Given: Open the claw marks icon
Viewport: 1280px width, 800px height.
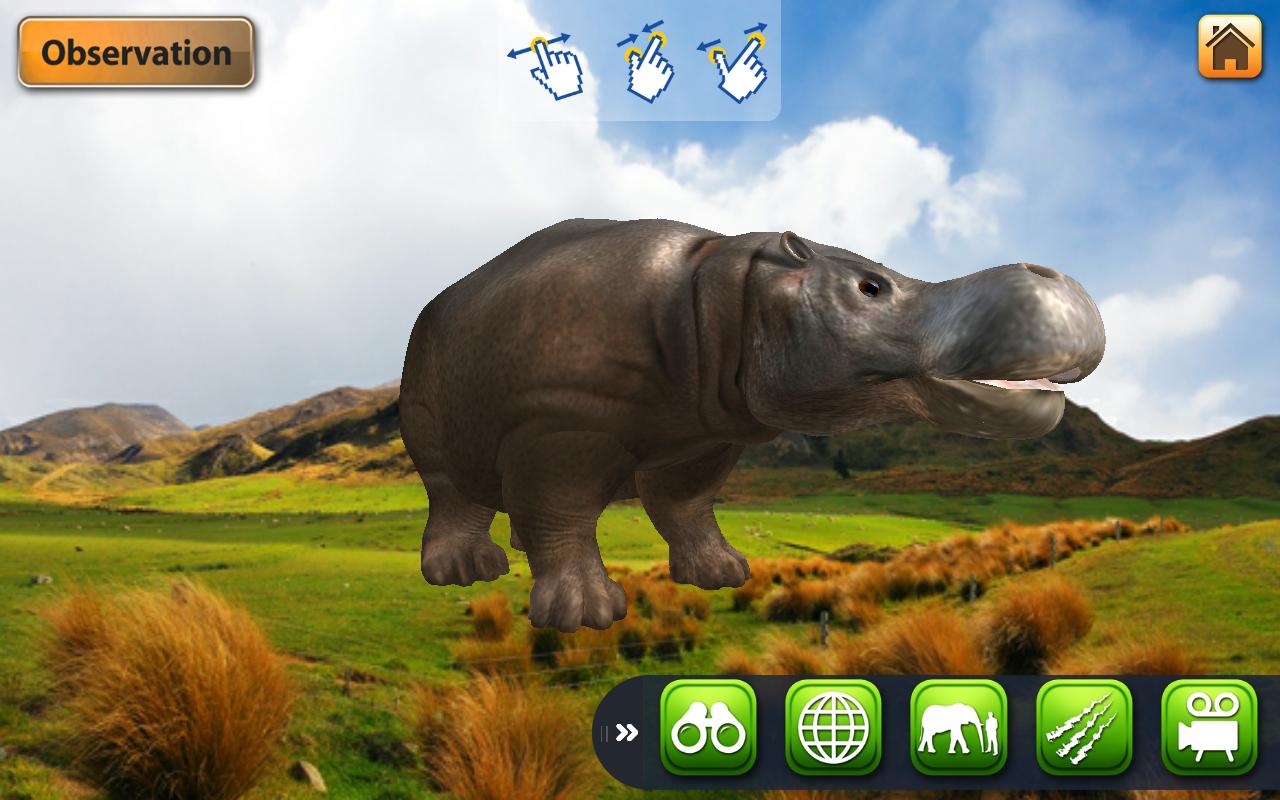Looking at the screenshot, I should click(1084, 727).
